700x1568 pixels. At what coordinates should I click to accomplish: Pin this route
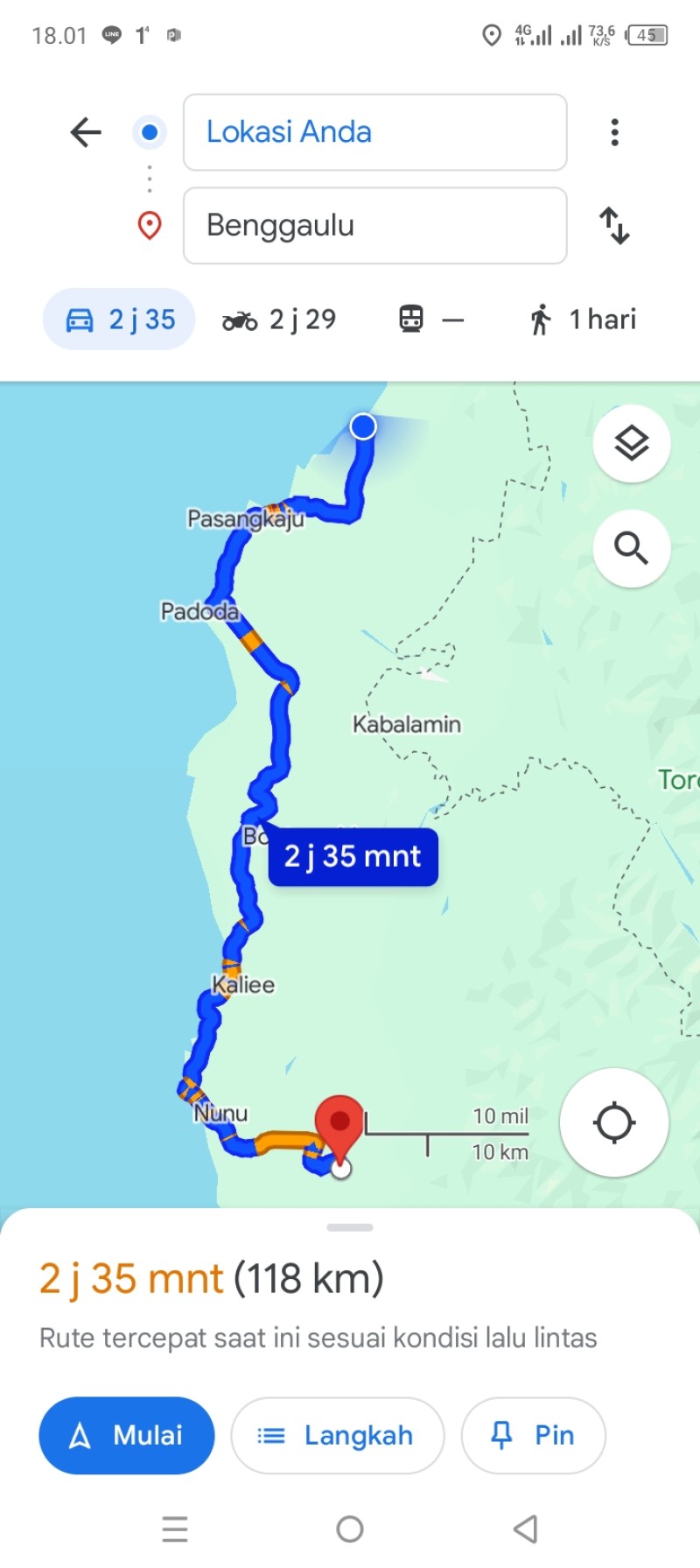[534, 1436]
